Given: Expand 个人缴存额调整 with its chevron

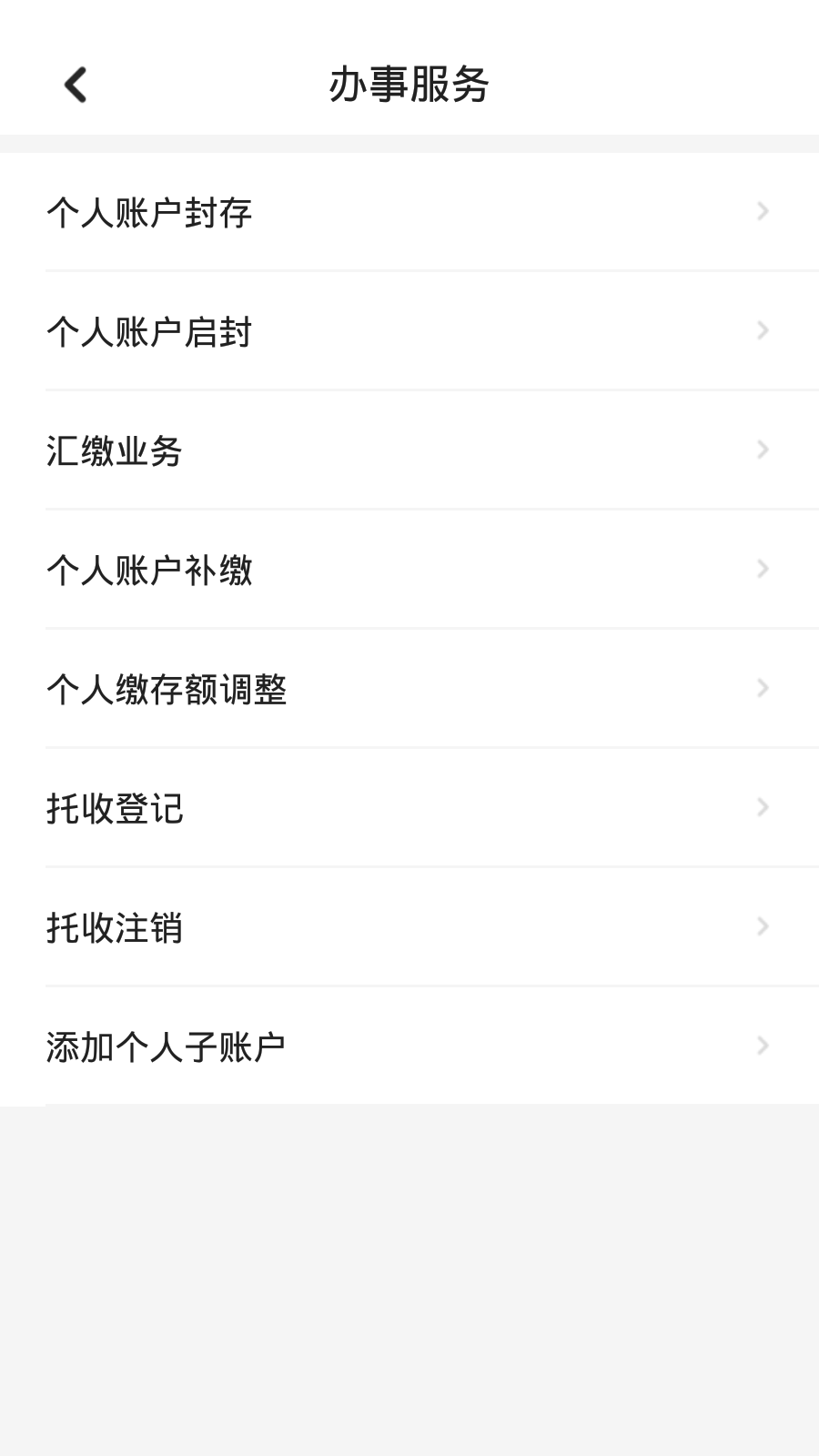Looking at the screenshot, I should pos(763,687).
